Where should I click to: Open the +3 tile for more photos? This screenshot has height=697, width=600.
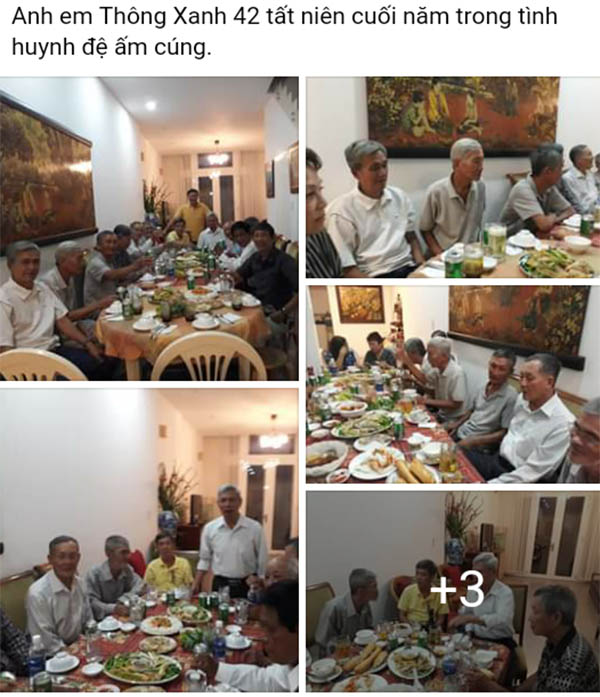click(x=452, y=591)
